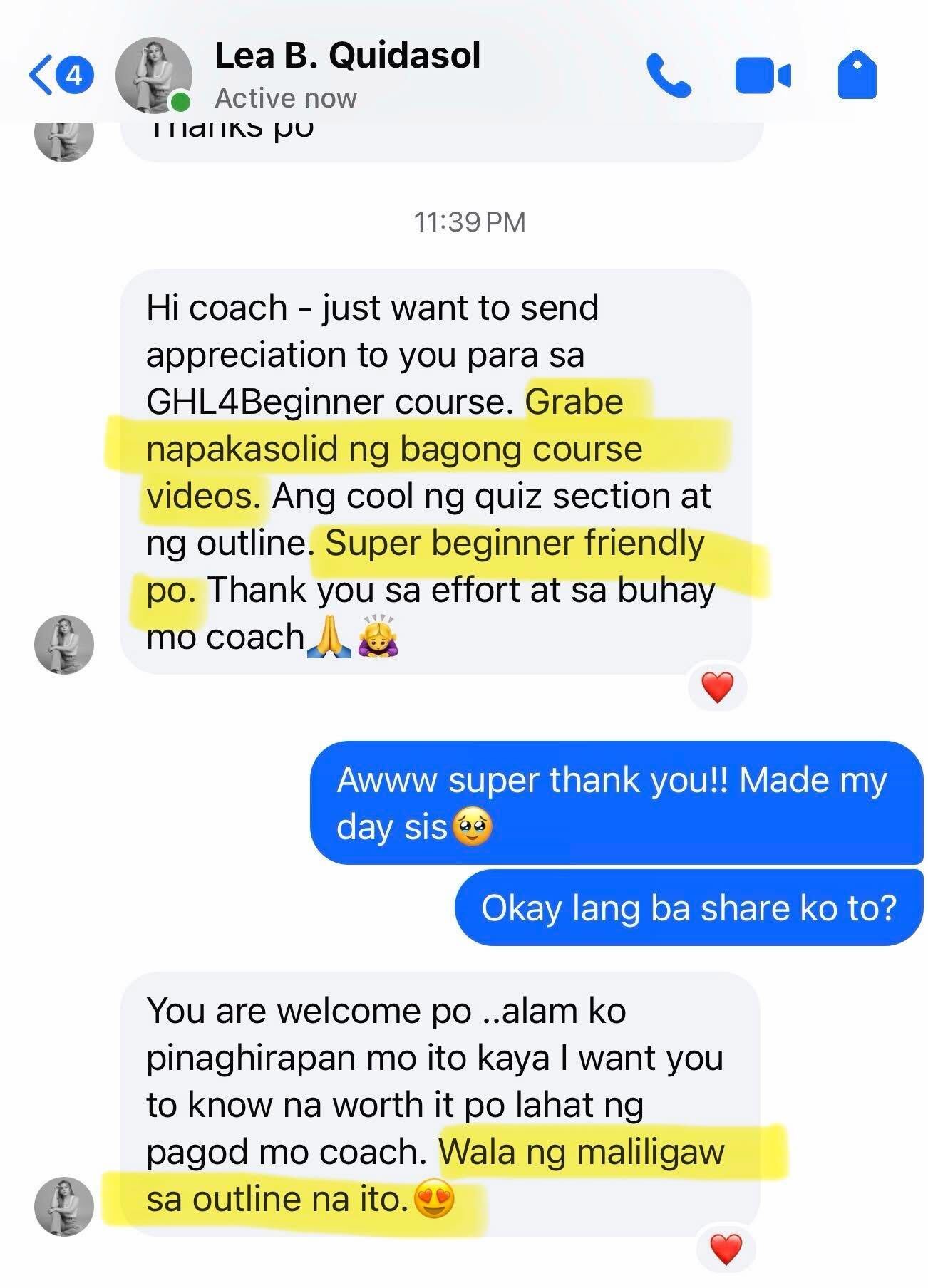Screen dimensions: 928x1288
Task: View the heart reaction on the GHL4Beginner message
Action: click(x=717, y=687)
